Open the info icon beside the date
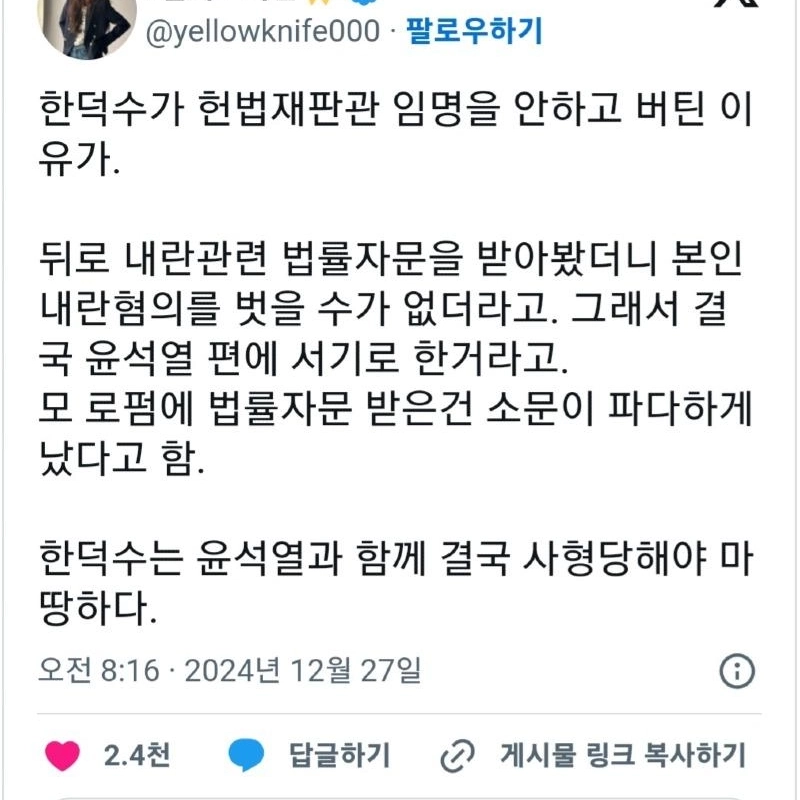800x800 pixels. pyautogui.click(x=736, y=669)
